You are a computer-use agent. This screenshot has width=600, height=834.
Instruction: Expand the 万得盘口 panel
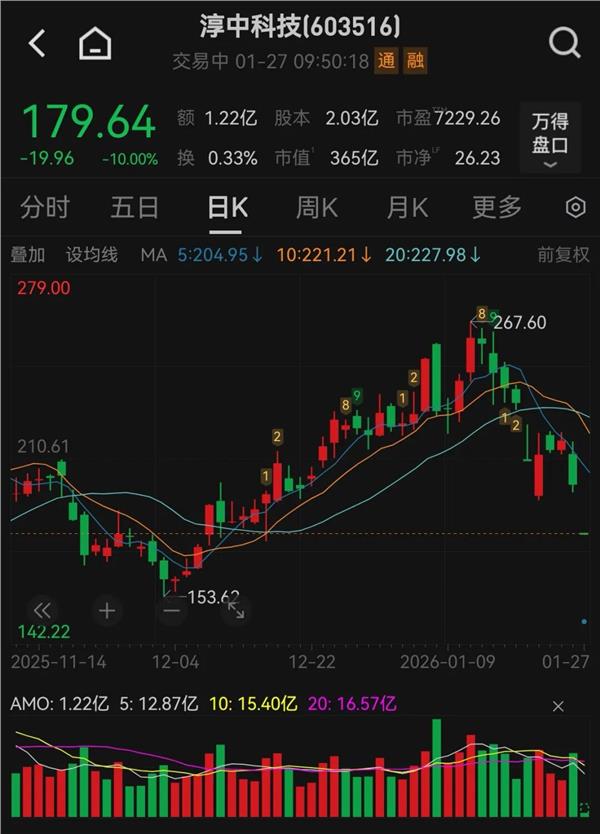point(550,136)
